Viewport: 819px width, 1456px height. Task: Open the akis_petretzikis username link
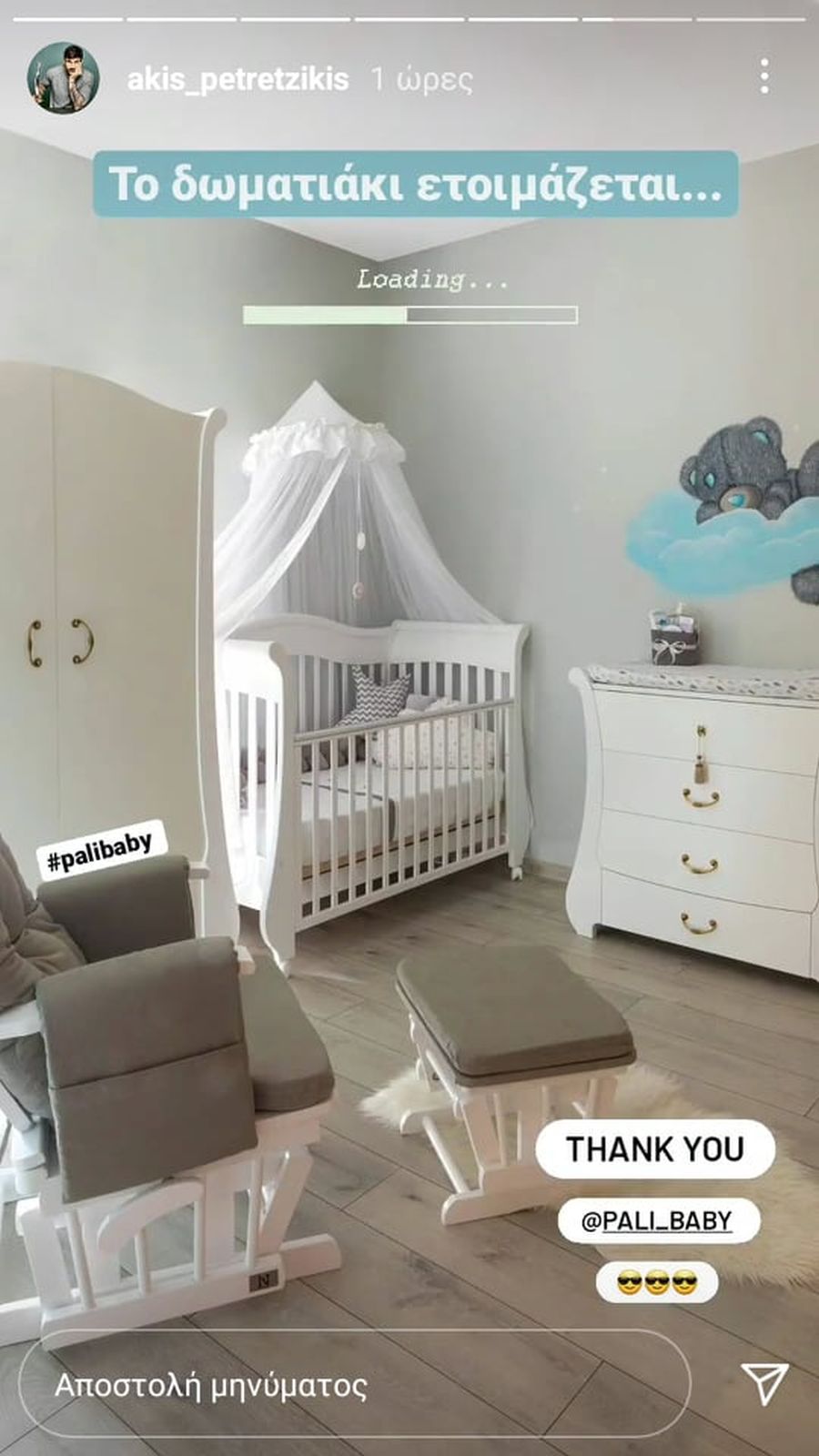[x=238, y=80]
